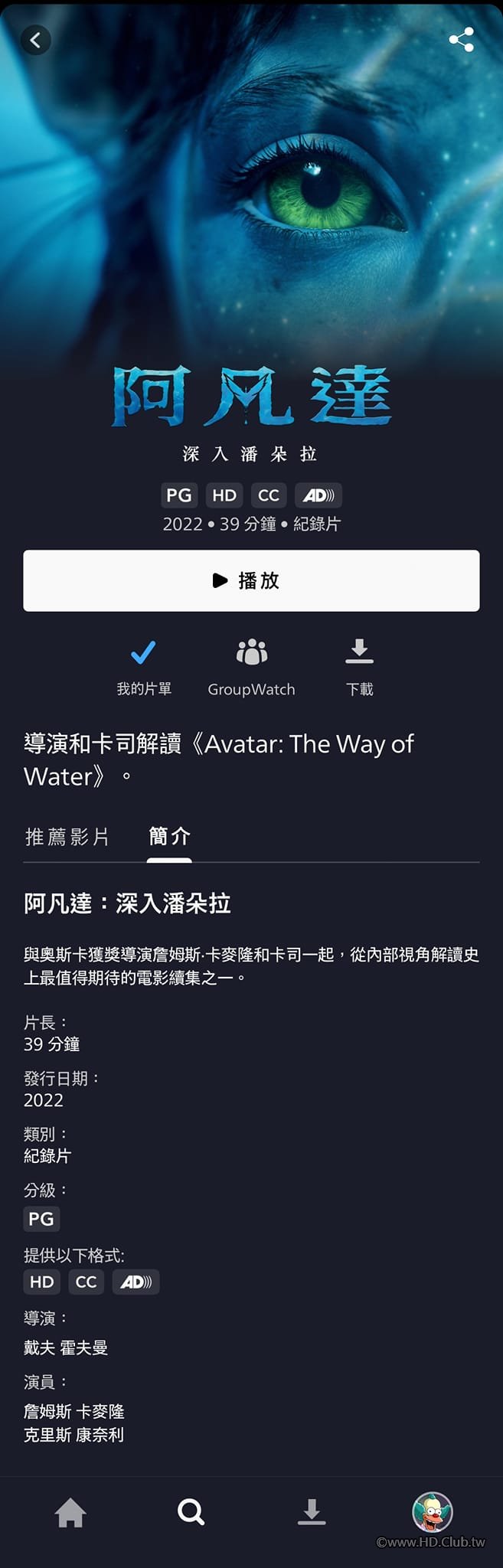503x1568 pixels.
Task: Share this Avatar documentary
Action: 461,40
